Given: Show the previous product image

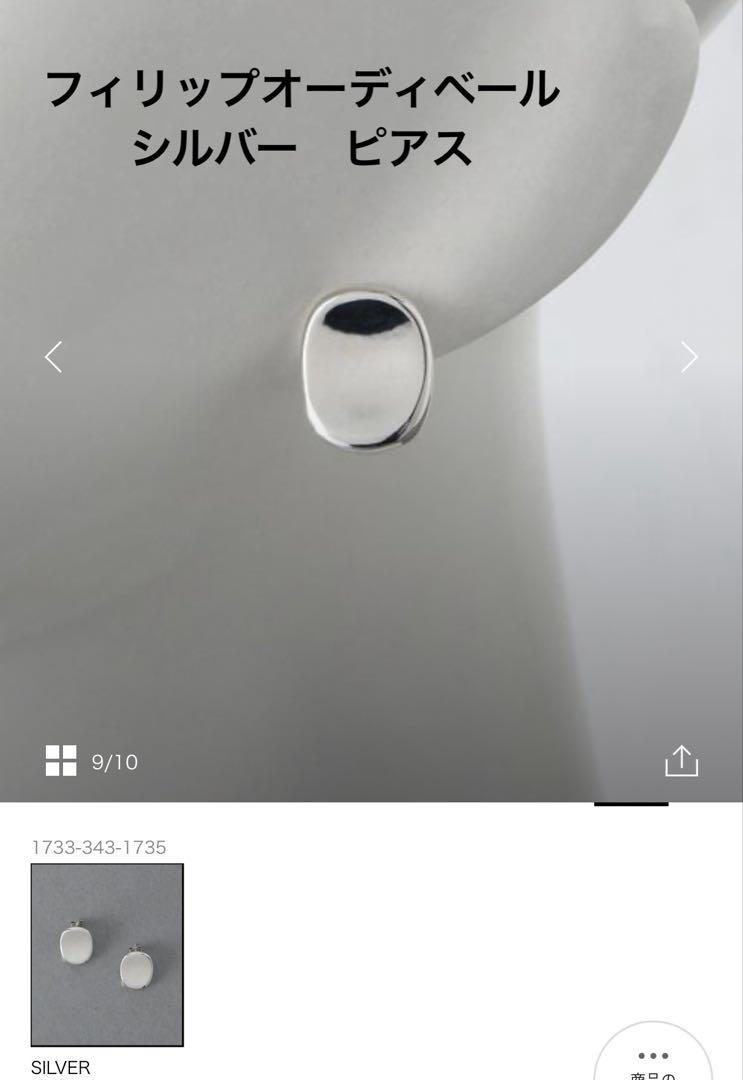Looking at the screenshot, I should [x=54, y=357].
